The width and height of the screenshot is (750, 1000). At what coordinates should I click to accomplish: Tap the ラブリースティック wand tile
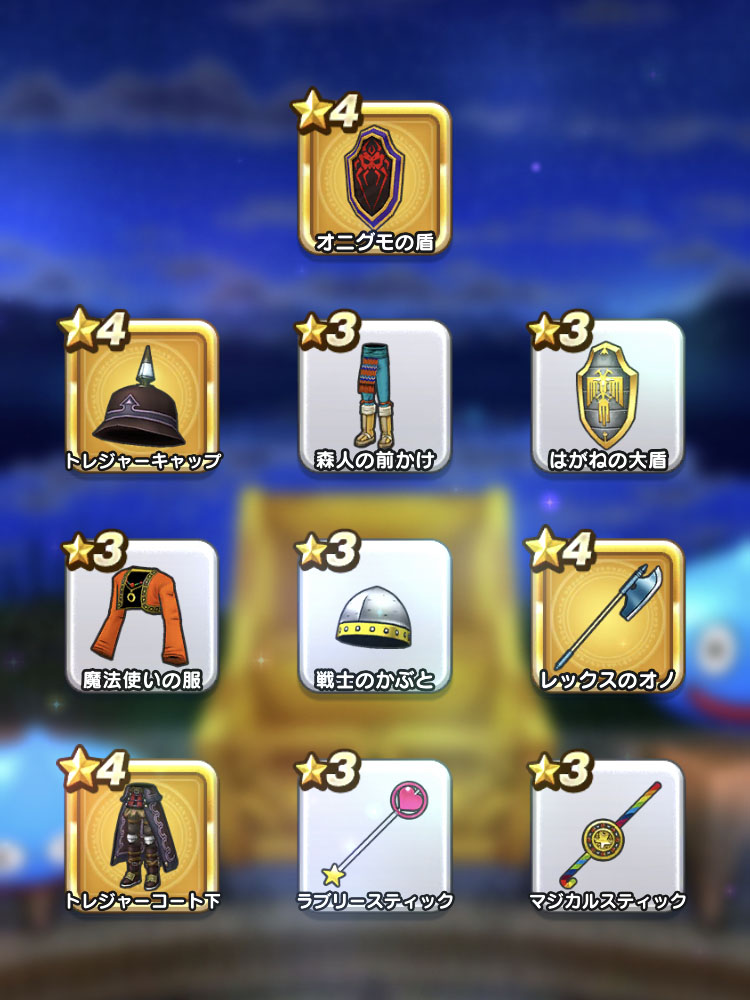click(x=375, y=838)
